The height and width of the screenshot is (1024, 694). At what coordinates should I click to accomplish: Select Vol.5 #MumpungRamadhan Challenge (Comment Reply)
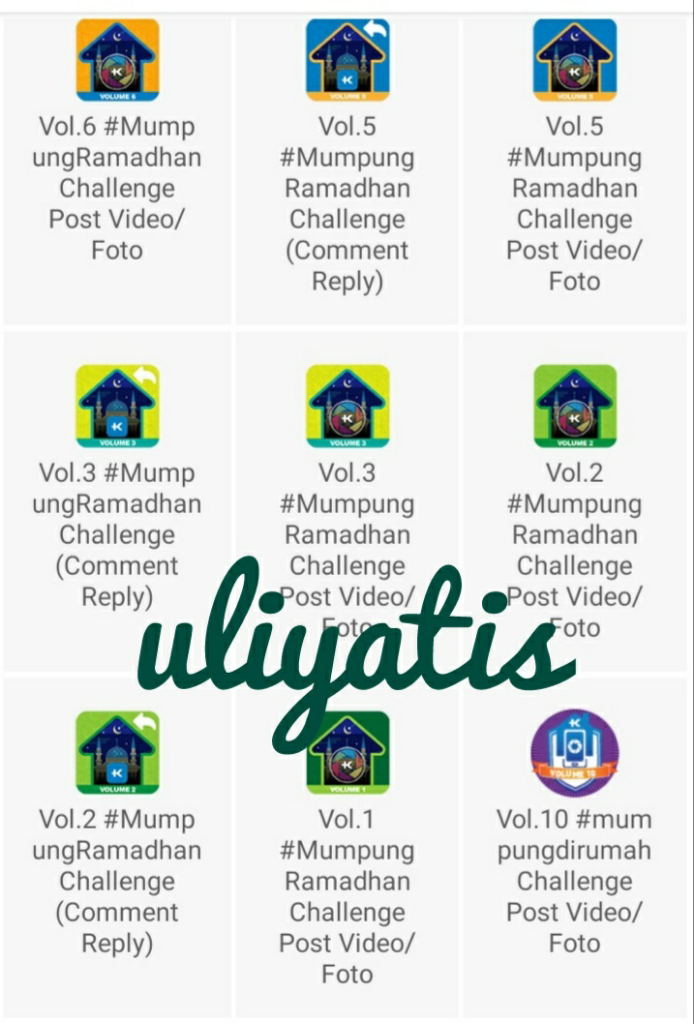(347, 60)
